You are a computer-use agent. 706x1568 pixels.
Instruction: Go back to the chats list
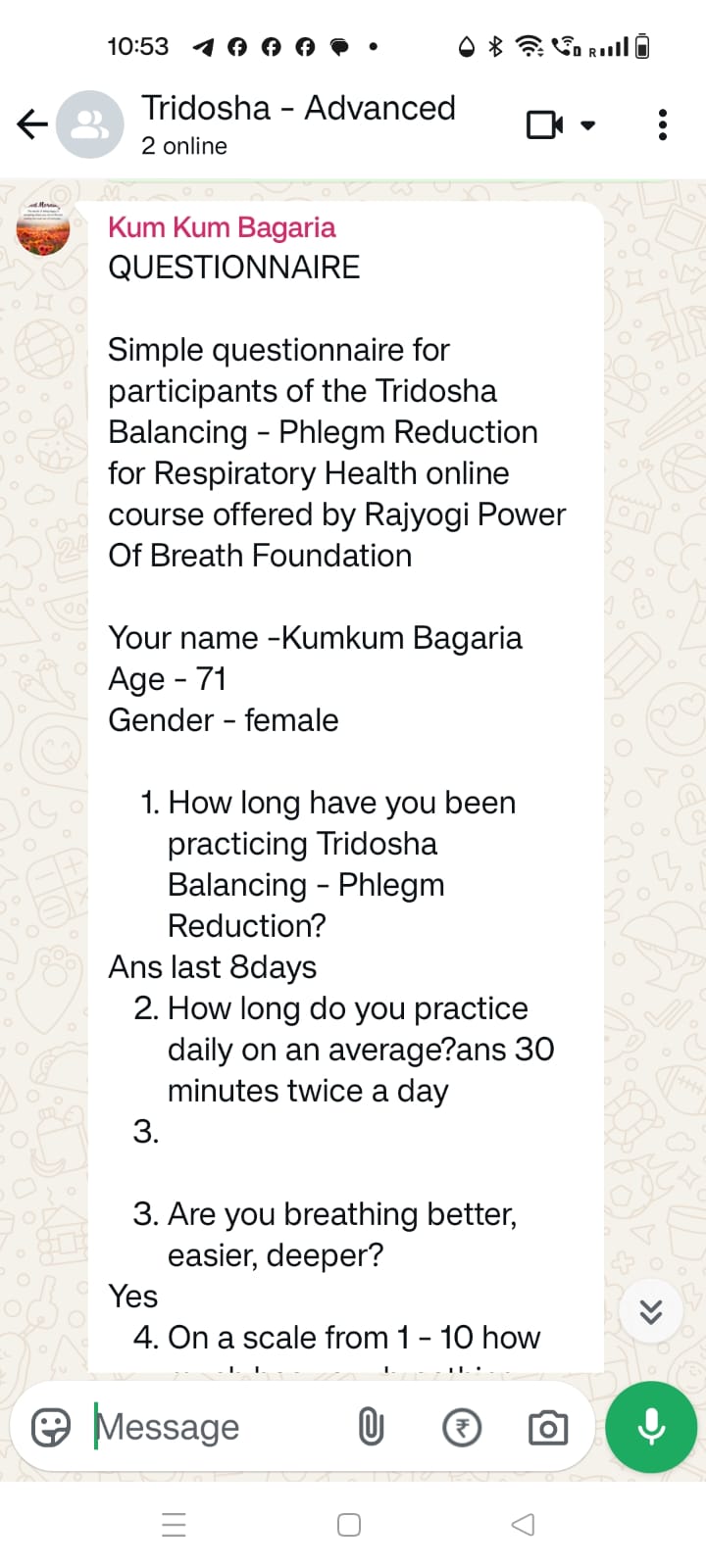32,124
